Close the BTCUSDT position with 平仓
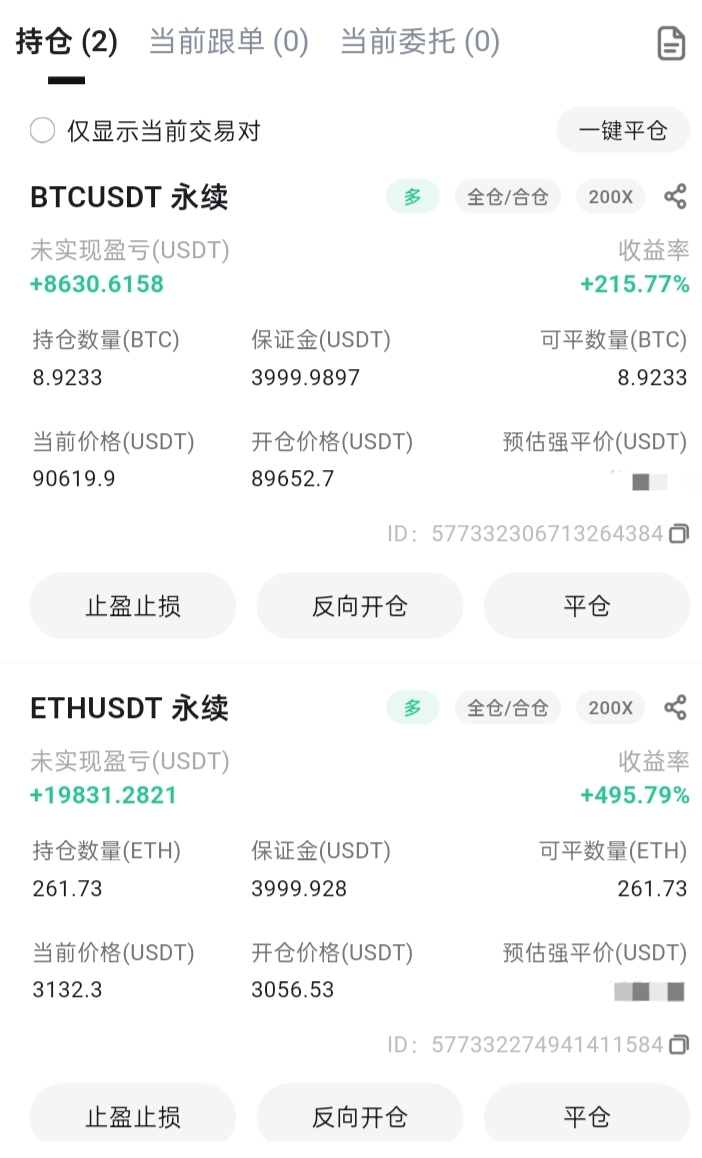This screenshot has height=1158, width=702. (587, 606)
